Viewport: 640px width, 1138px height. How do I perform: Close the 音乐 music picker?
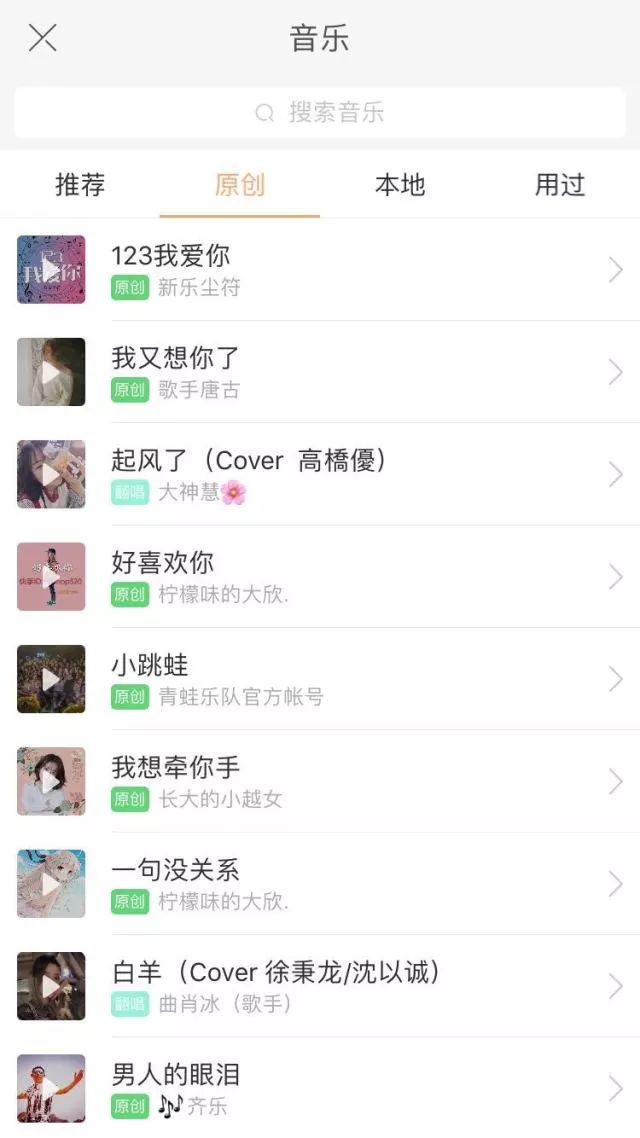[x=42, y=38]
